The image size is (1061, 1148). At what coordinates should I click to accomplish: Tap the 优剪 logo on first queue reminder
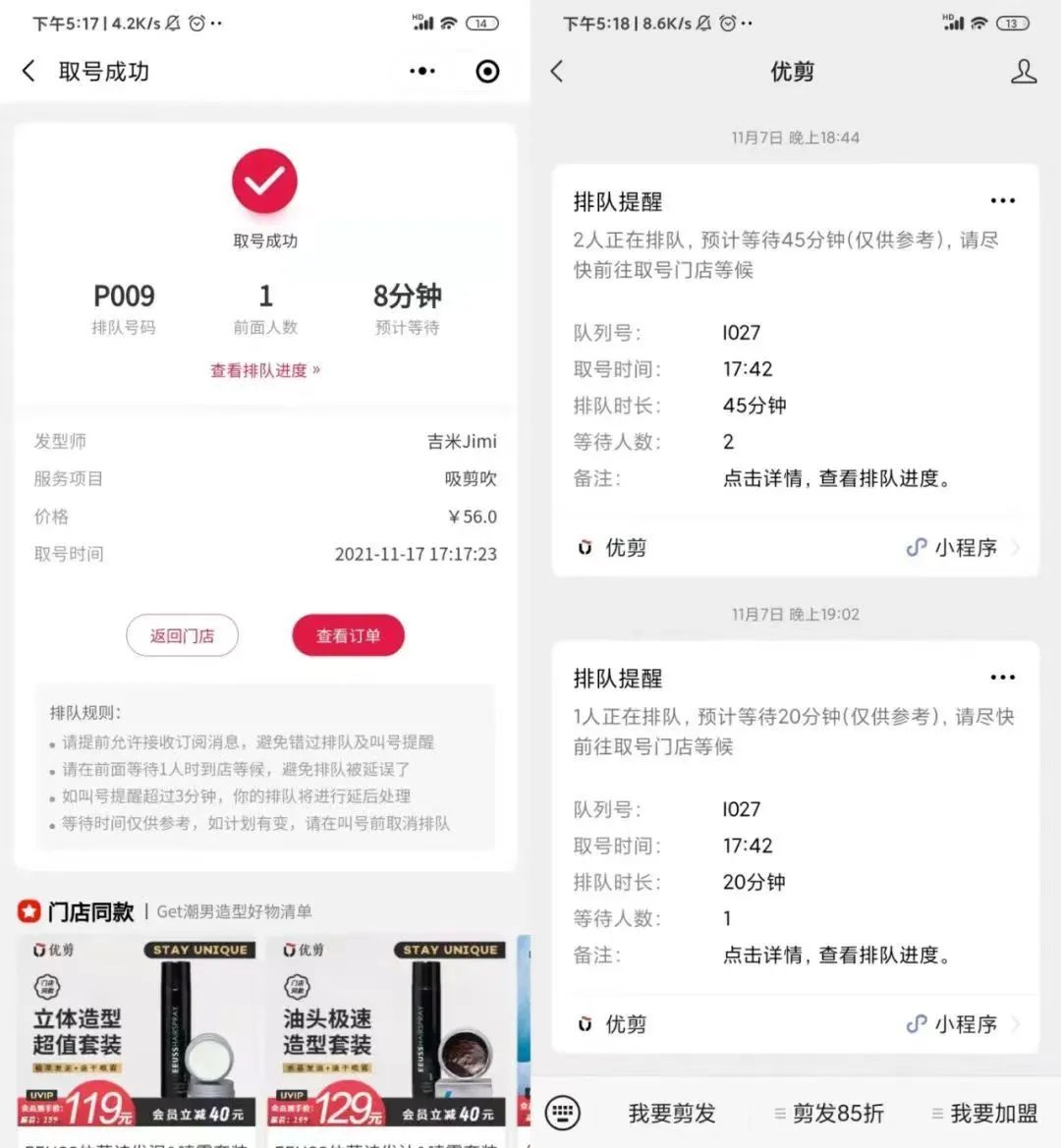pyautogui.click(x=586, y=547)
